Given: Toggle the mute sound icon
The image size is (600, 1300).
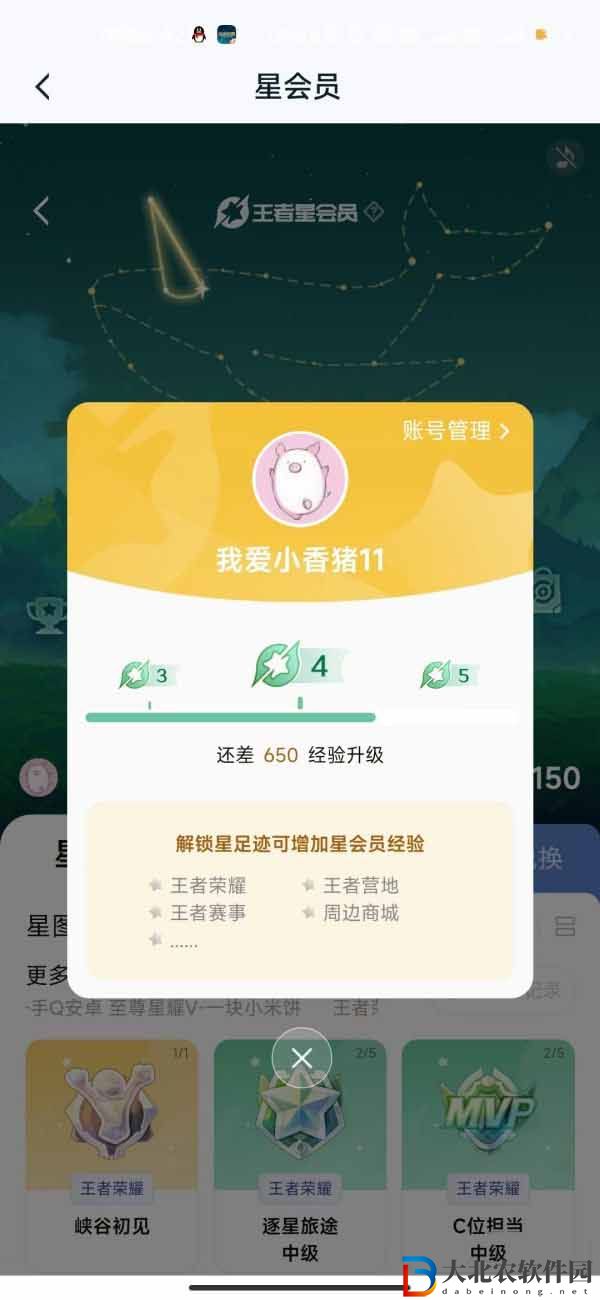Looking at the screenshot, I should pyautogui.click(x=565, y=156).
